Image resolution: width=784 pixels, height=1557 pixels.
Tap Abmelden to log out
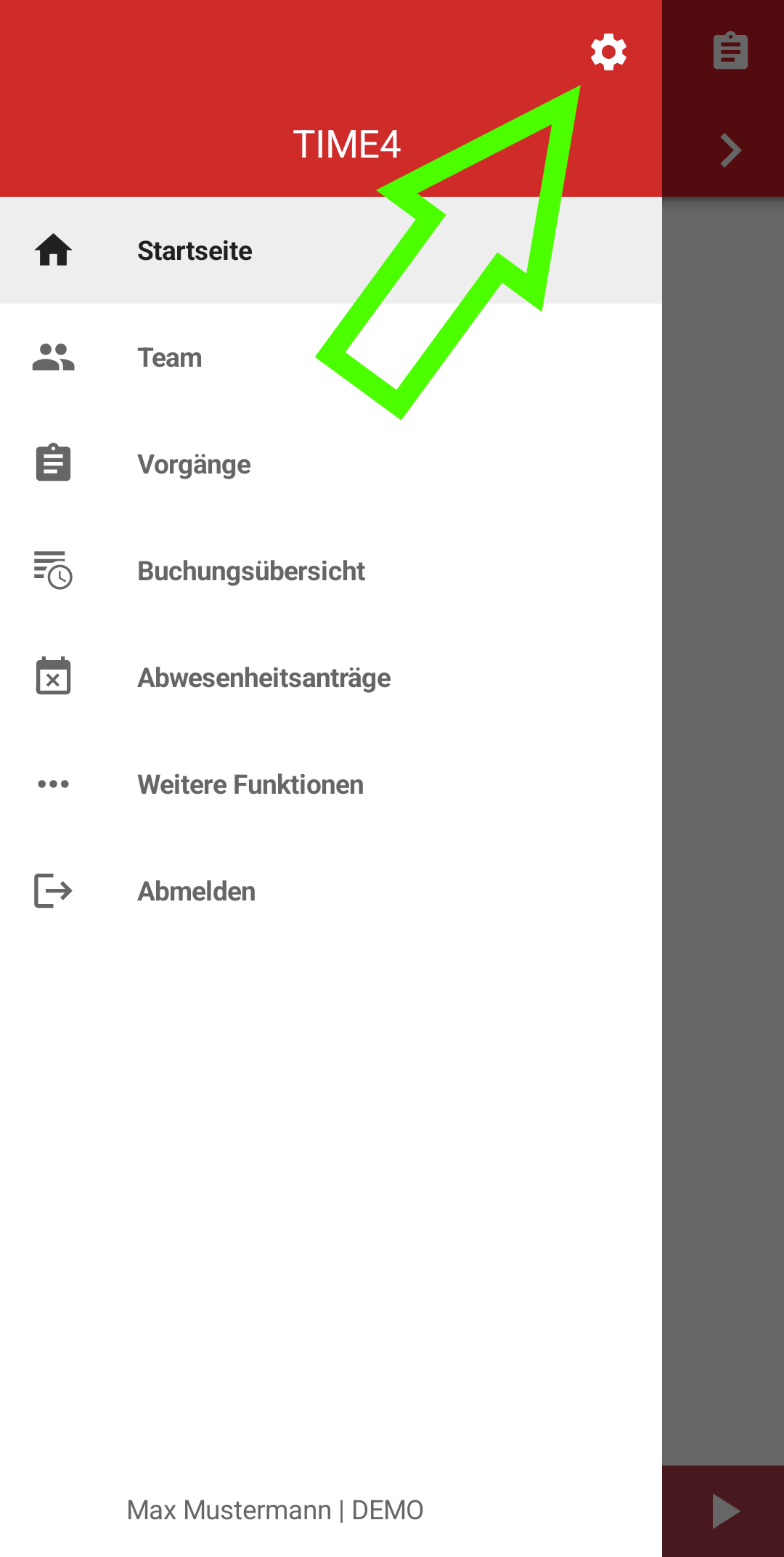[196, 891]
